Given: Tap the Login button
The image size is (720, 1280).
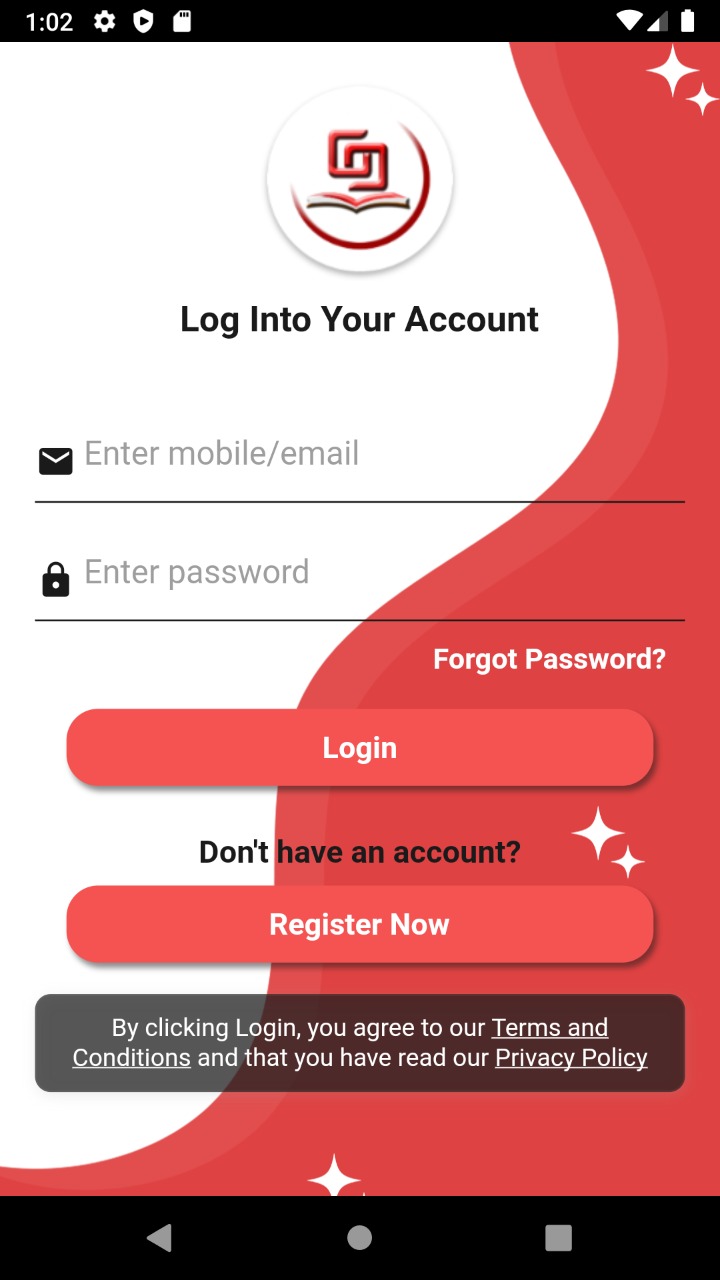Looking at the screenshot, I should pos(360,747).
